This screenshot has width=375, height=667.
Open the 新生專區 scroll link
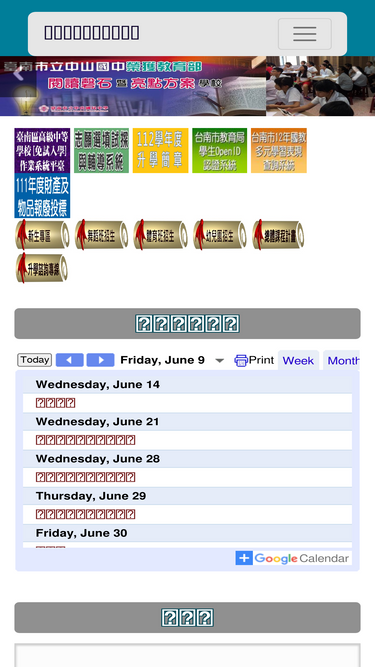pyautogui.click(x=42, y=235)
